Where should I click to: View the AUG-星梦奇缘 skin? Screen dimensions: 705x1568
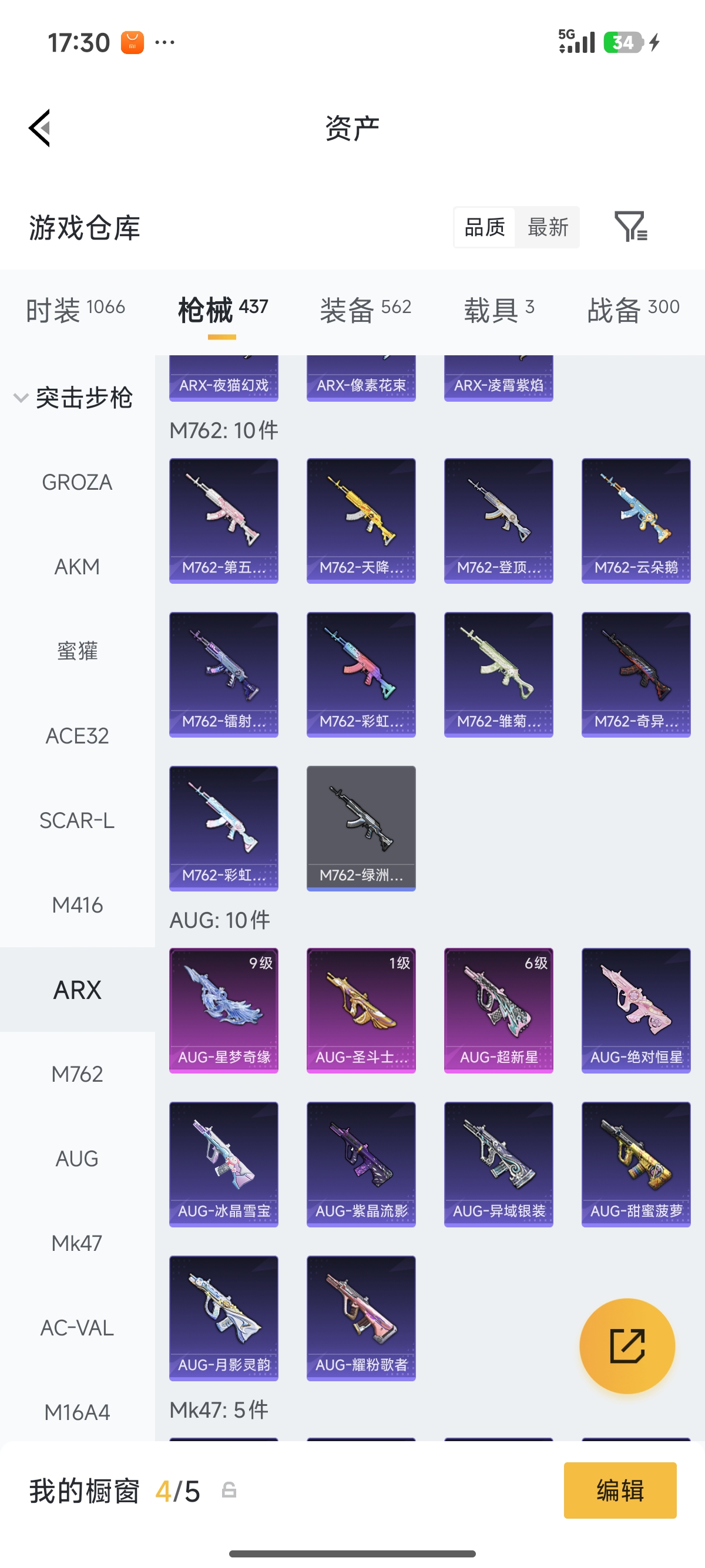223,1010
